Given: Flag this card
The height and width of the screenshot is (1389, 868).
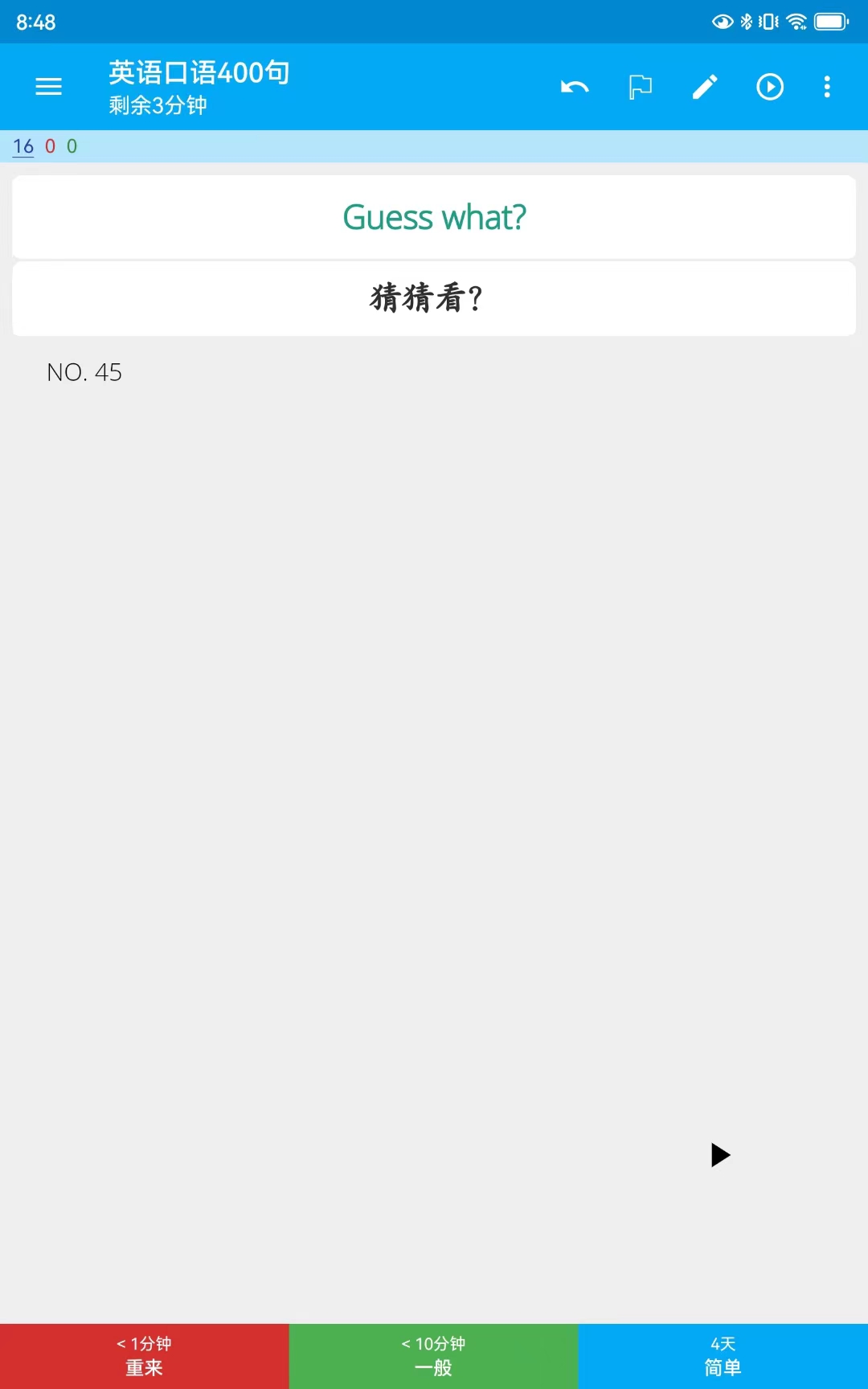Looking at the screenshot, I should click(640, 87).
